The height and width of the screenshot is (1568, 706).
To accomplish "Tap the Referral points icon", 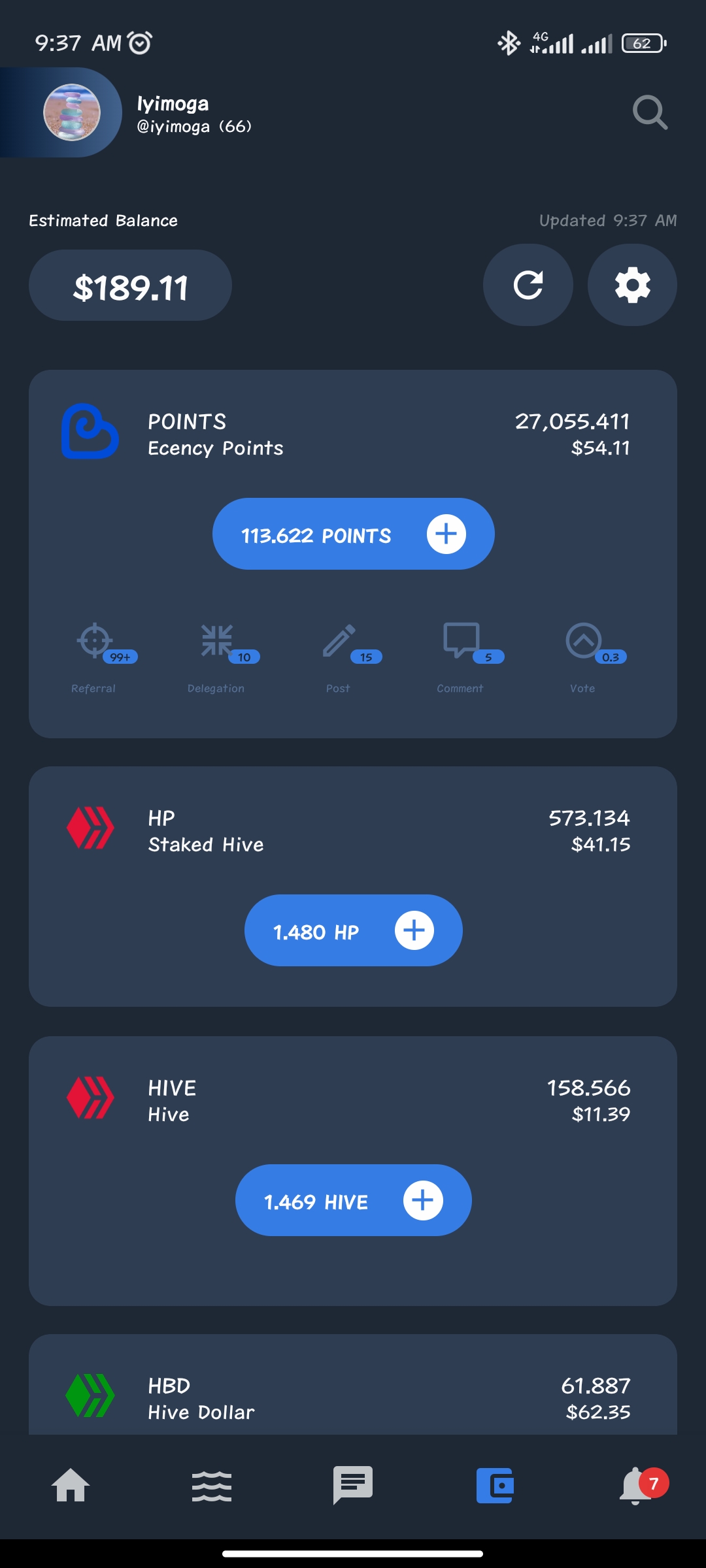I will click(95, 640).
